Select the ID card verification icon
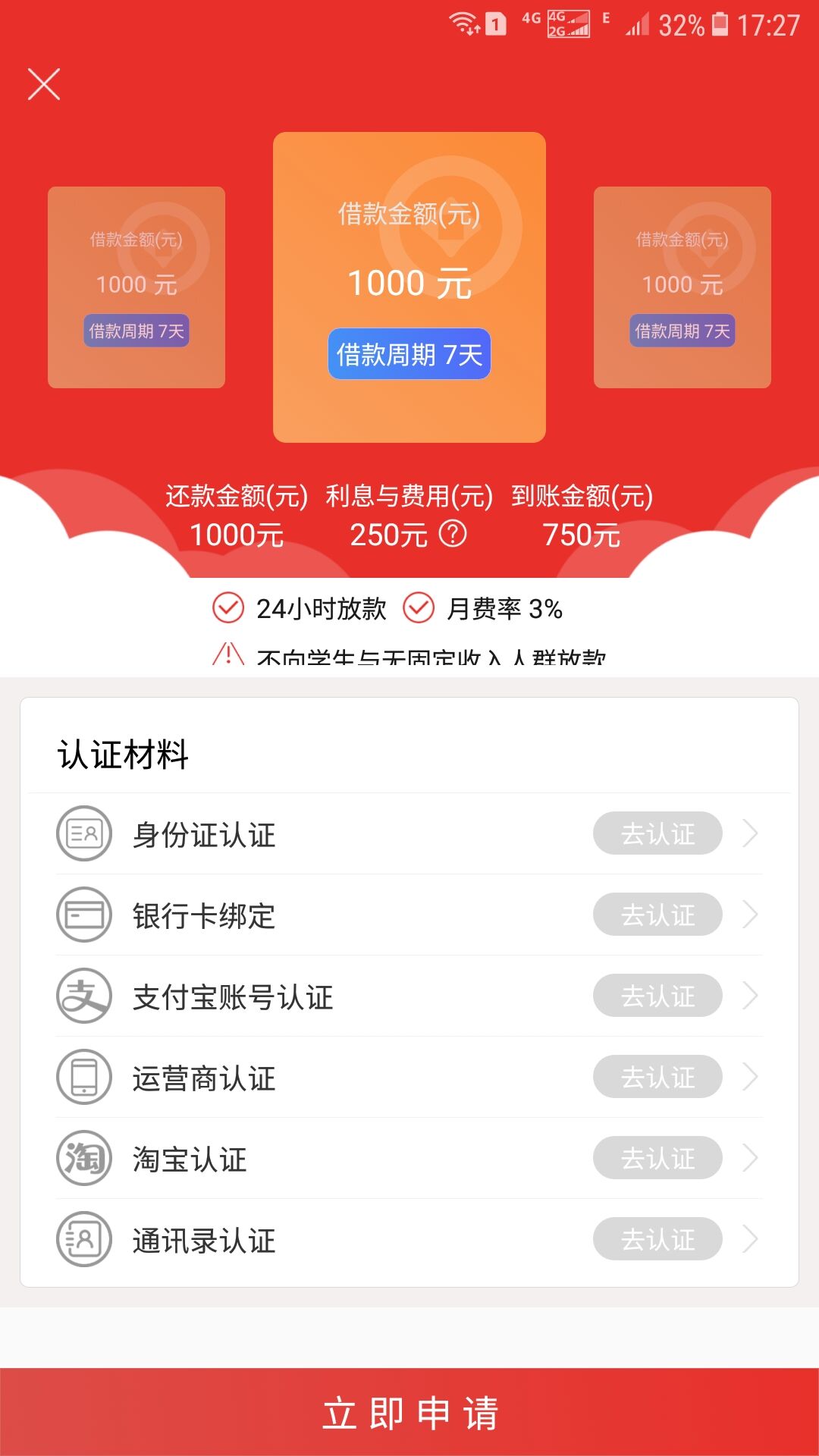 (85, 834)
